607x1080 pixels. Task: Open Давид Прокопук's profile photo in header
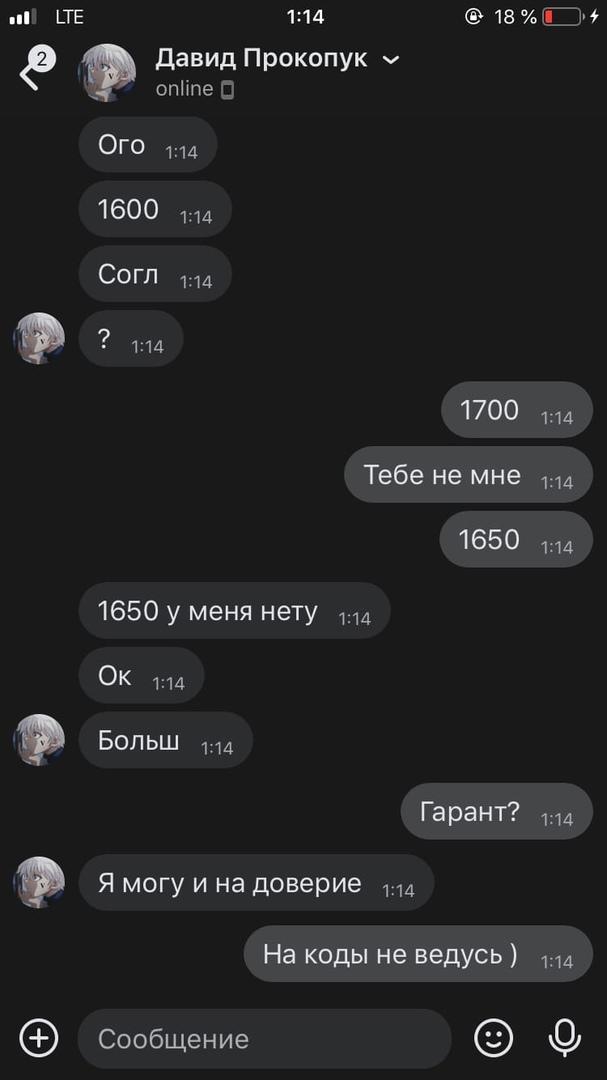pos(108,73)
